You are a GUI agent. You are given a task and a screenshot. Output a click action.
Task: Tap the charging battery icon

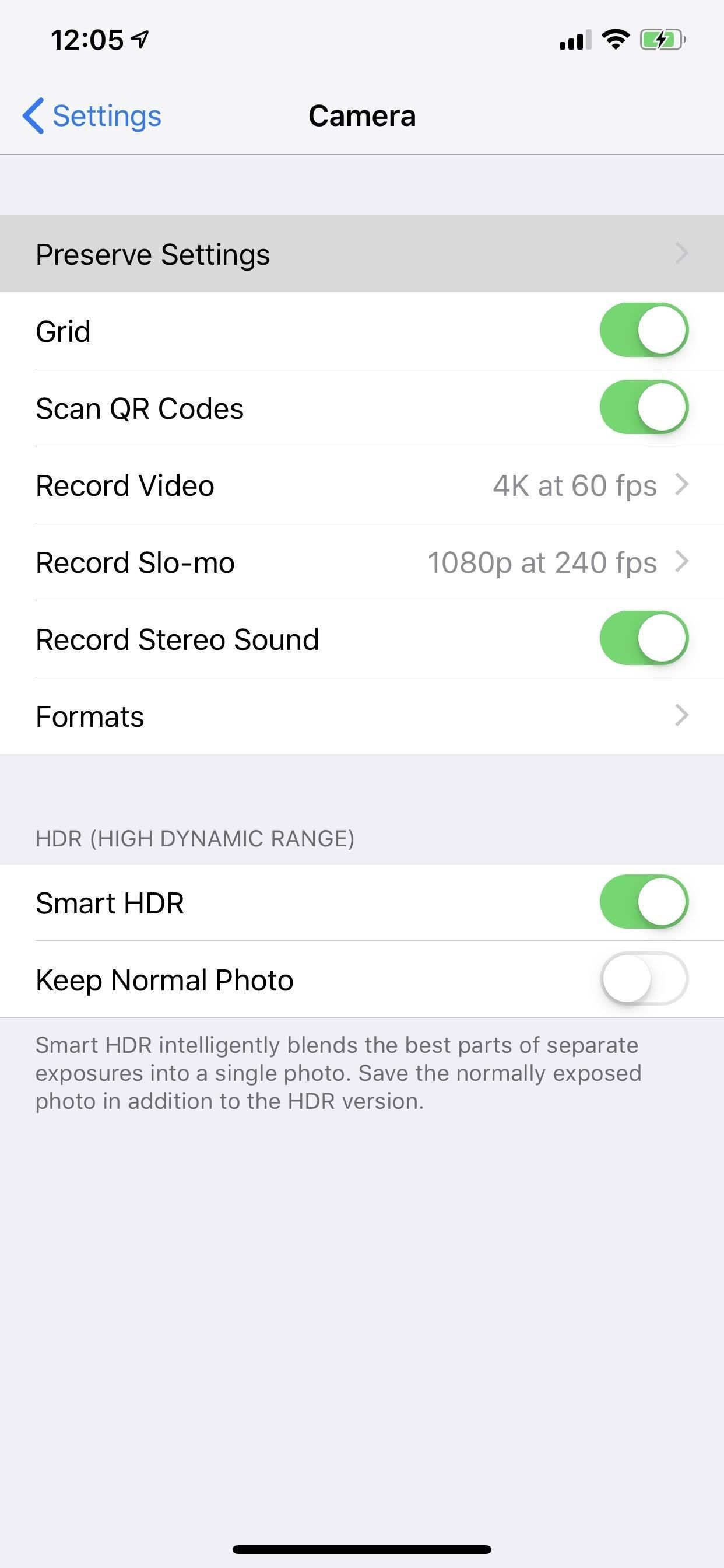pyautogui.click(x=660, y=39)
